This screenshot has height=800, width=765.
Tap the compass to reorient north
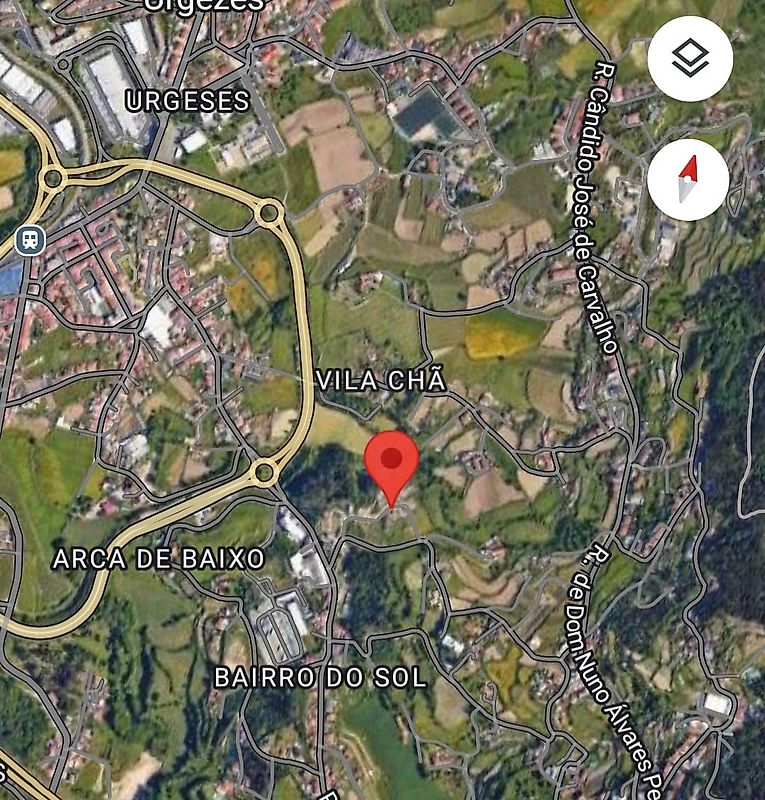point(688,181)
